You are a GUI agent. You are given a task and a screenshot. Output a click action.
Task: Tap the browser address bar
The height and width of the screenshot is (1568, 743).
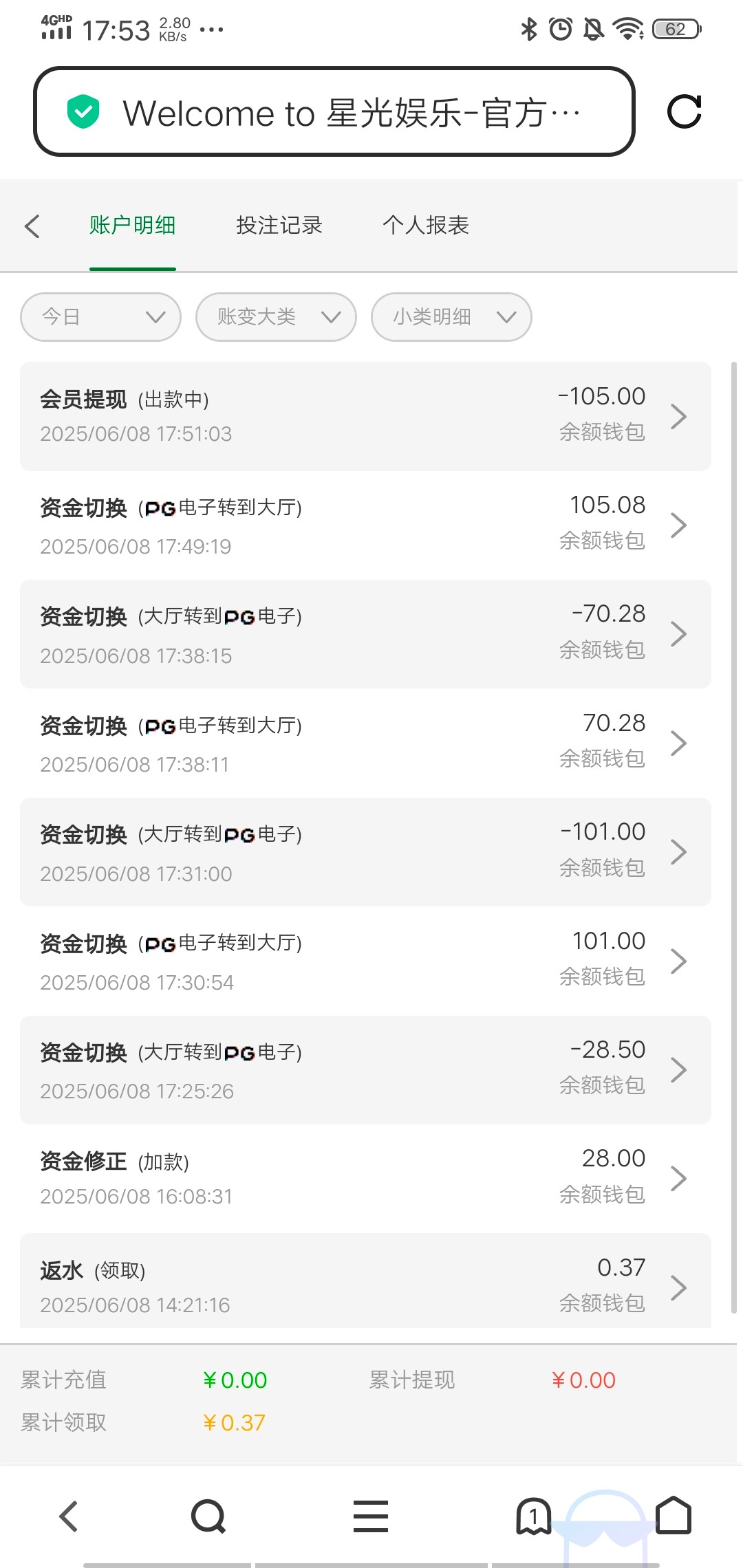[334, 111]
